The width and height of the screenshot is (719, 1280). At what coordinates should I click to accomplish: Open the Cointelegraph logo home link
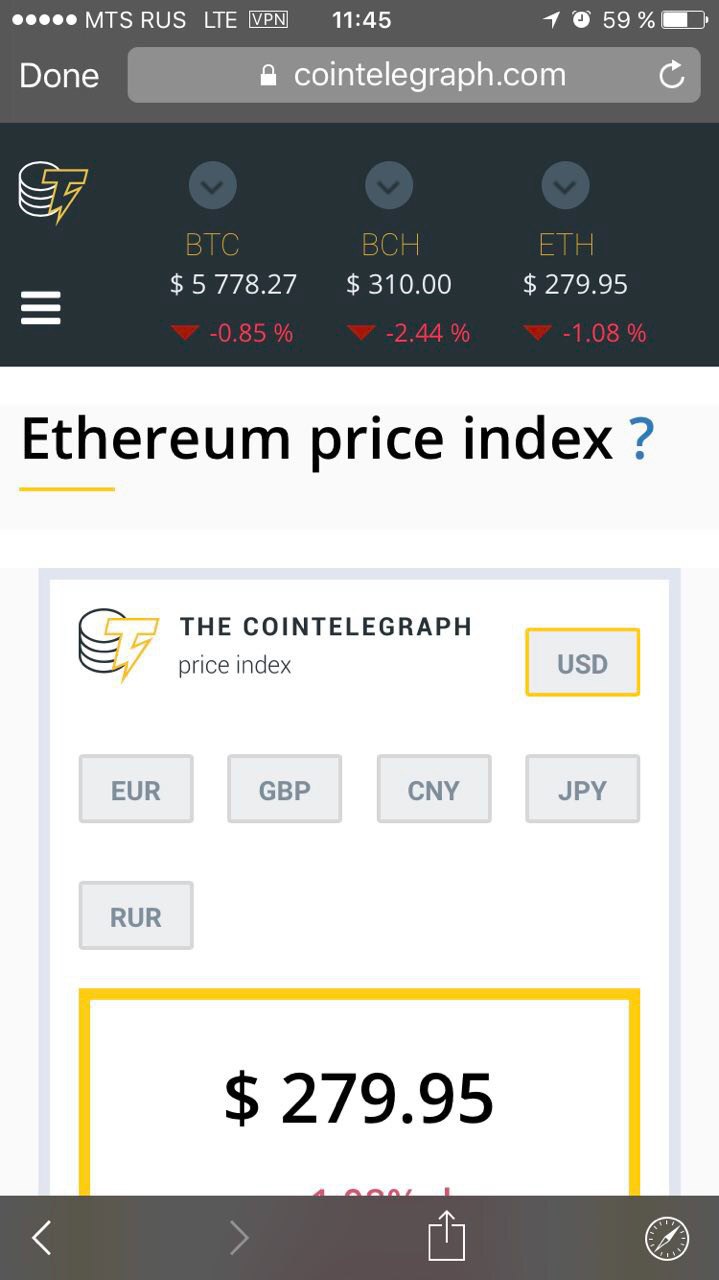53,193
